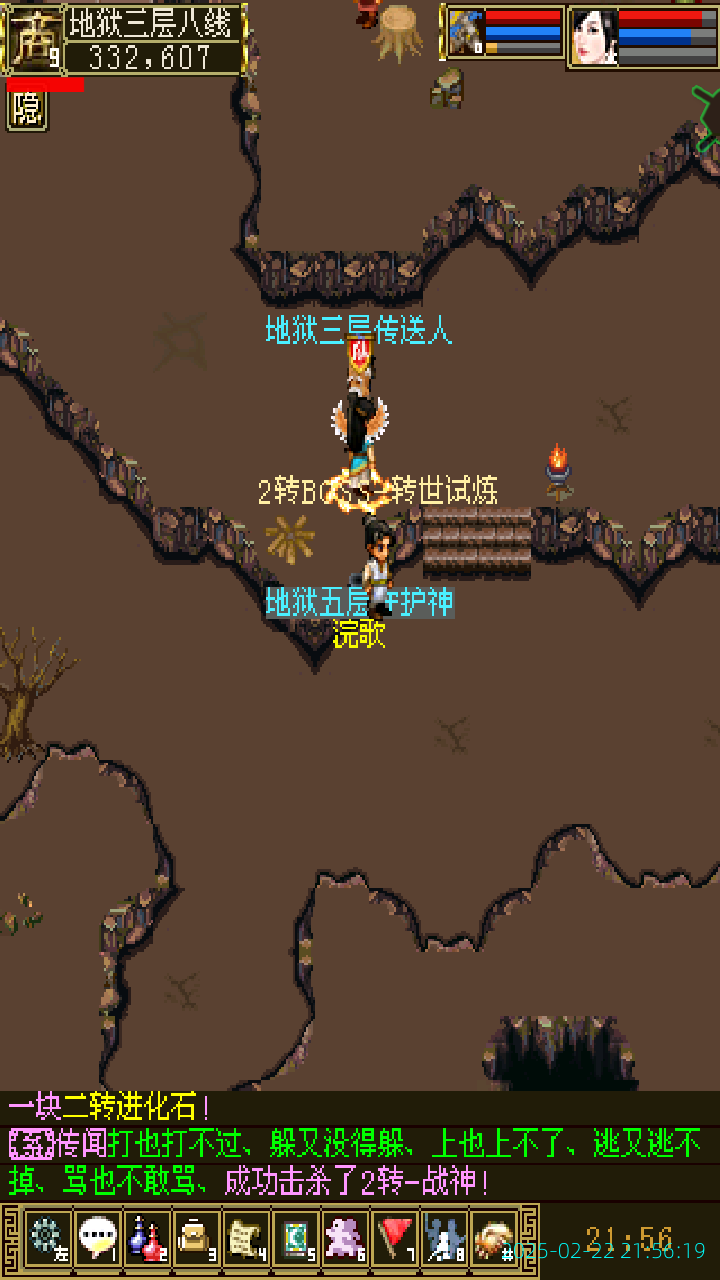Open the scroll icon in the toolbar

(245, 1239)
